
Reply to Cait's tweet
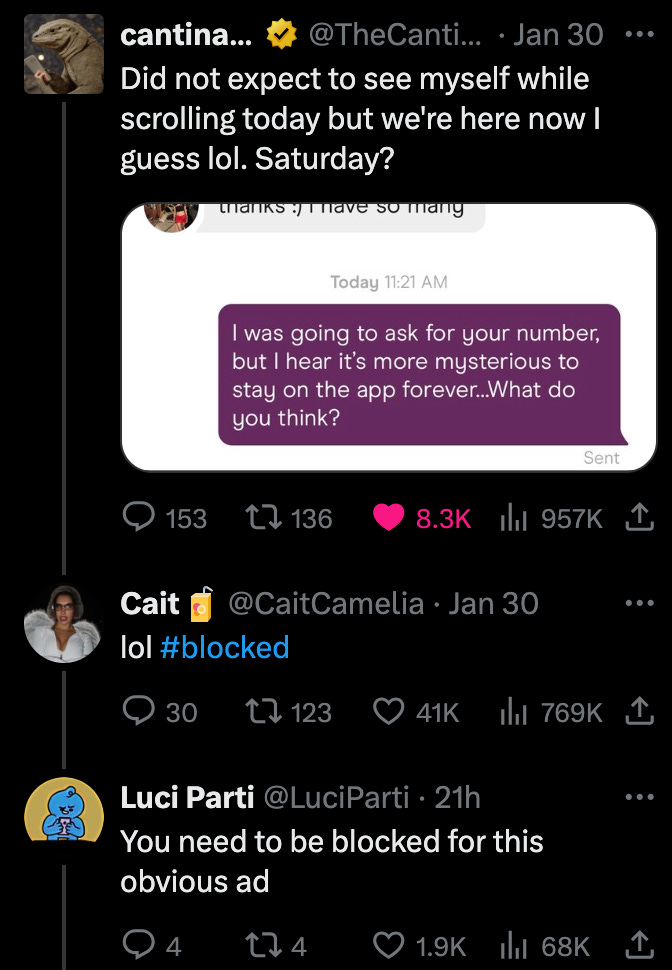136,711
